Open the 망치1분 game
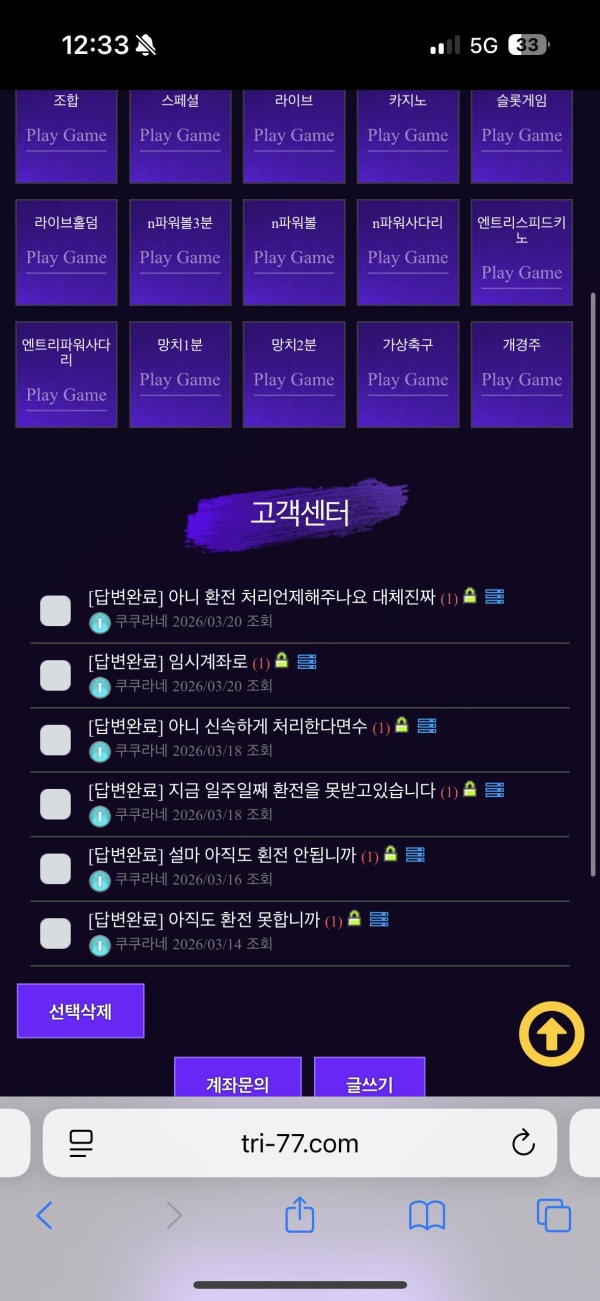The image size is (600, 1301). (x=180, y=374)
